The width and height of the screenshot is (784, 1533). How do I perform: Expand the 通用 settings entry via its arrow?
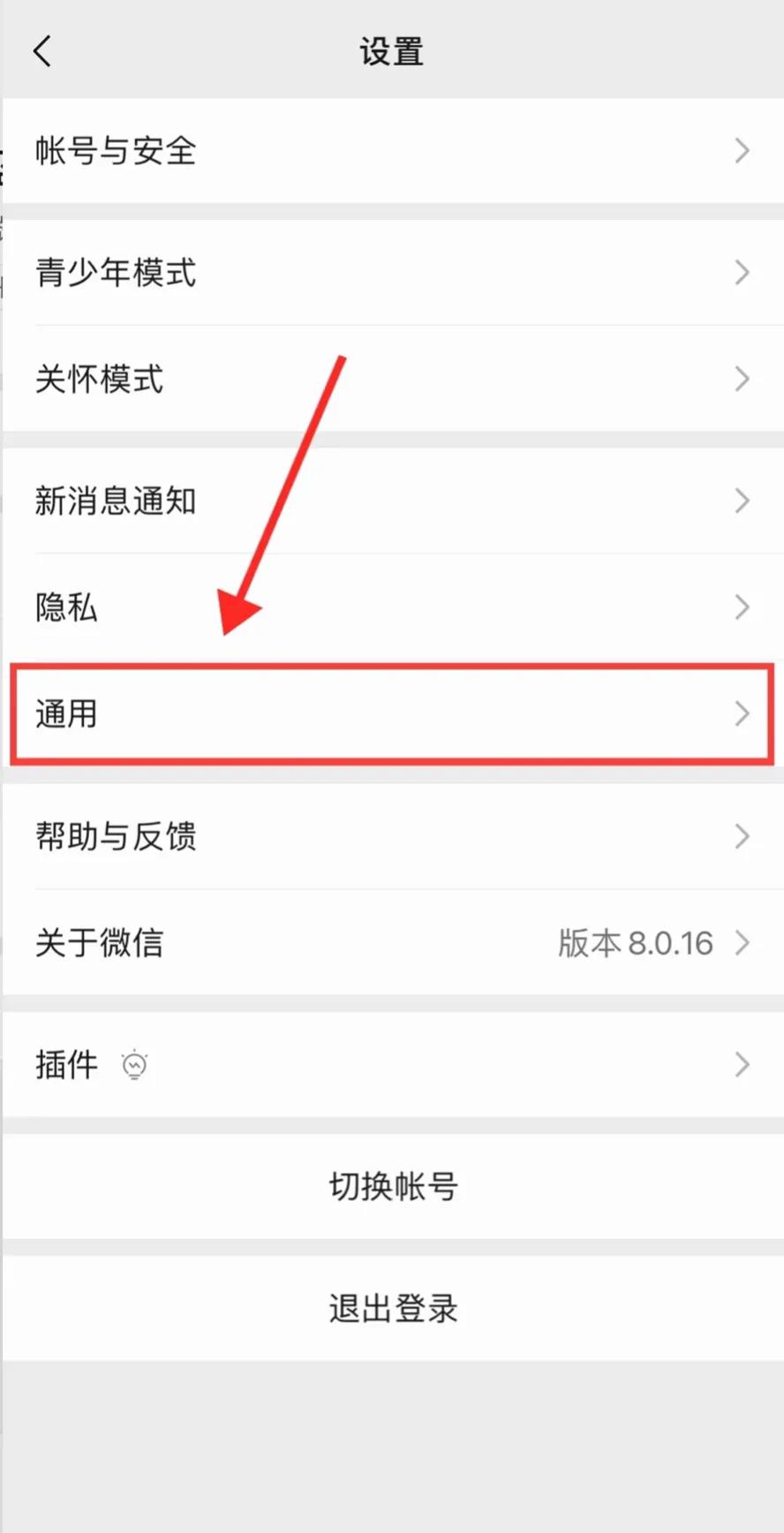pyautogui.click(x=742, y=714)
